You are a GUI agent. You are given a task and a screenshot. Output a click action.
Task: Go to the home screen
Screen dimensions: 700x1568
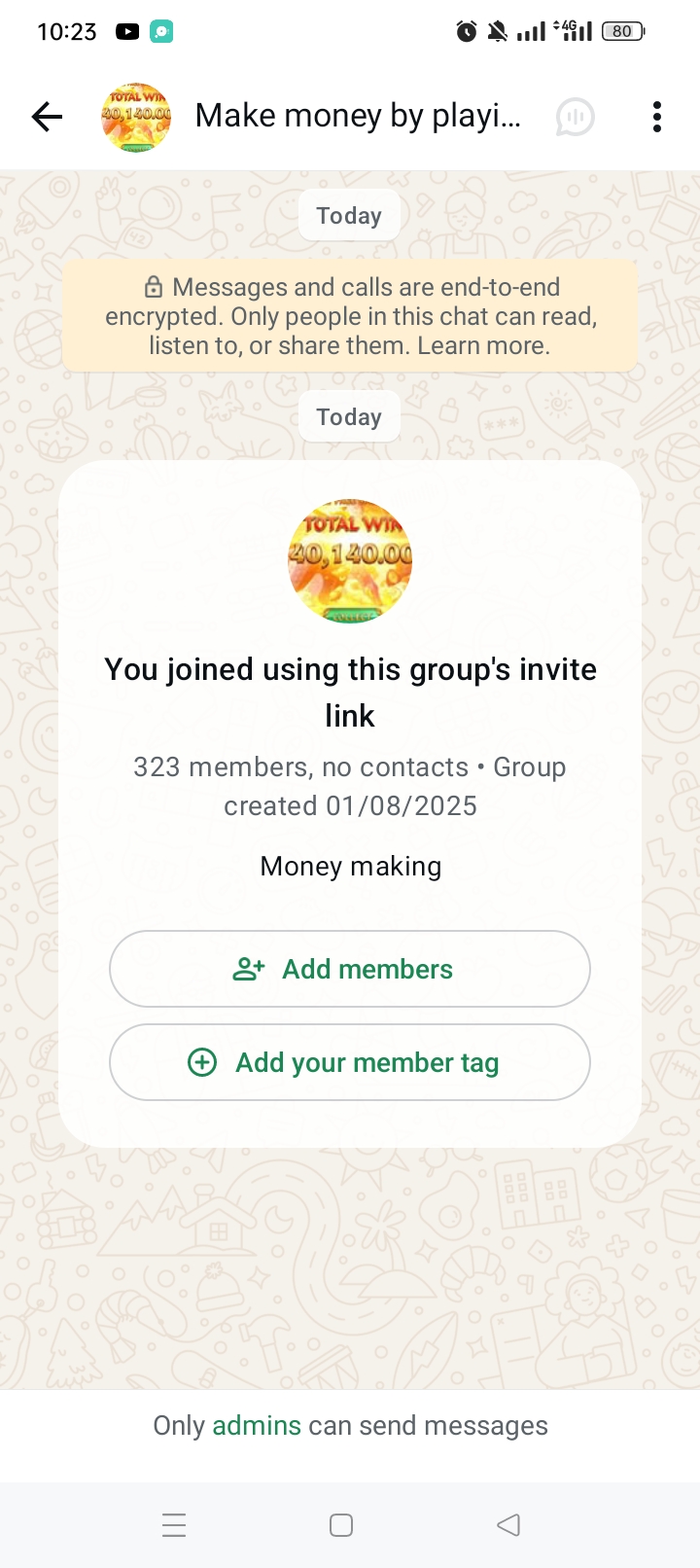[341, 1525]
